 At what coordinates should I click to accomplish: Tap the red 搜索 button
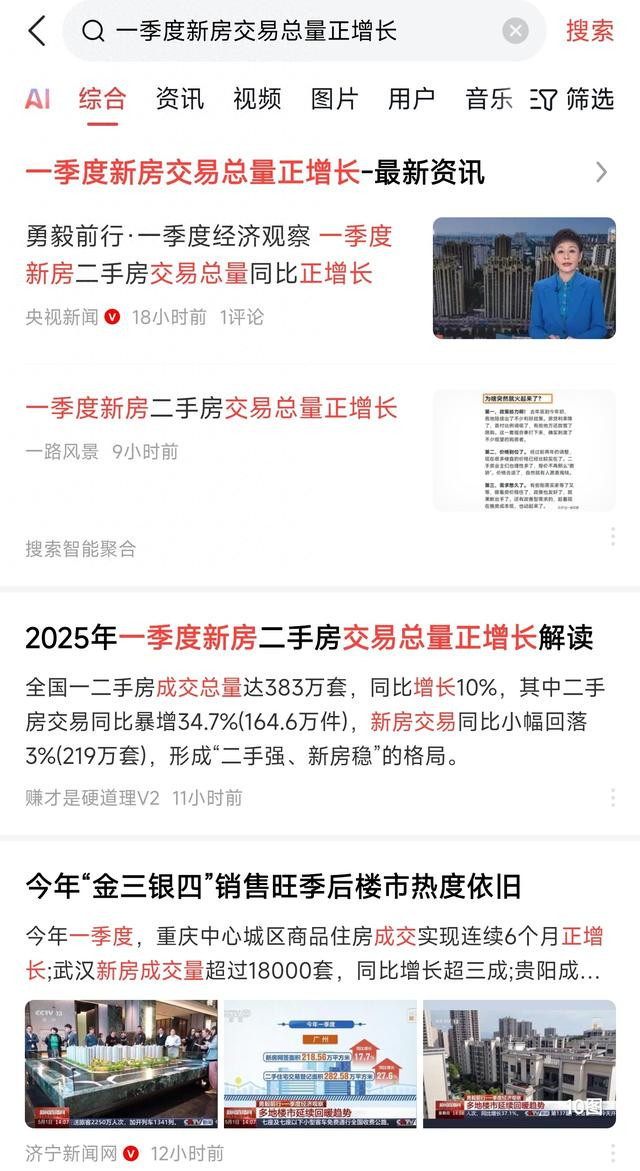590,31
